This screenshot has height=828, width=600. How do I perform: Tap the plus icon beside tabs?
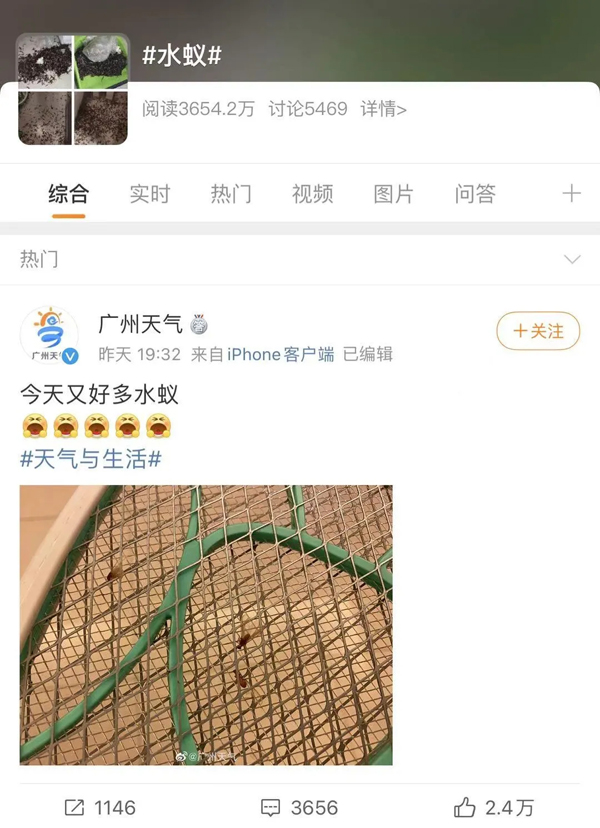pos(571,193)
